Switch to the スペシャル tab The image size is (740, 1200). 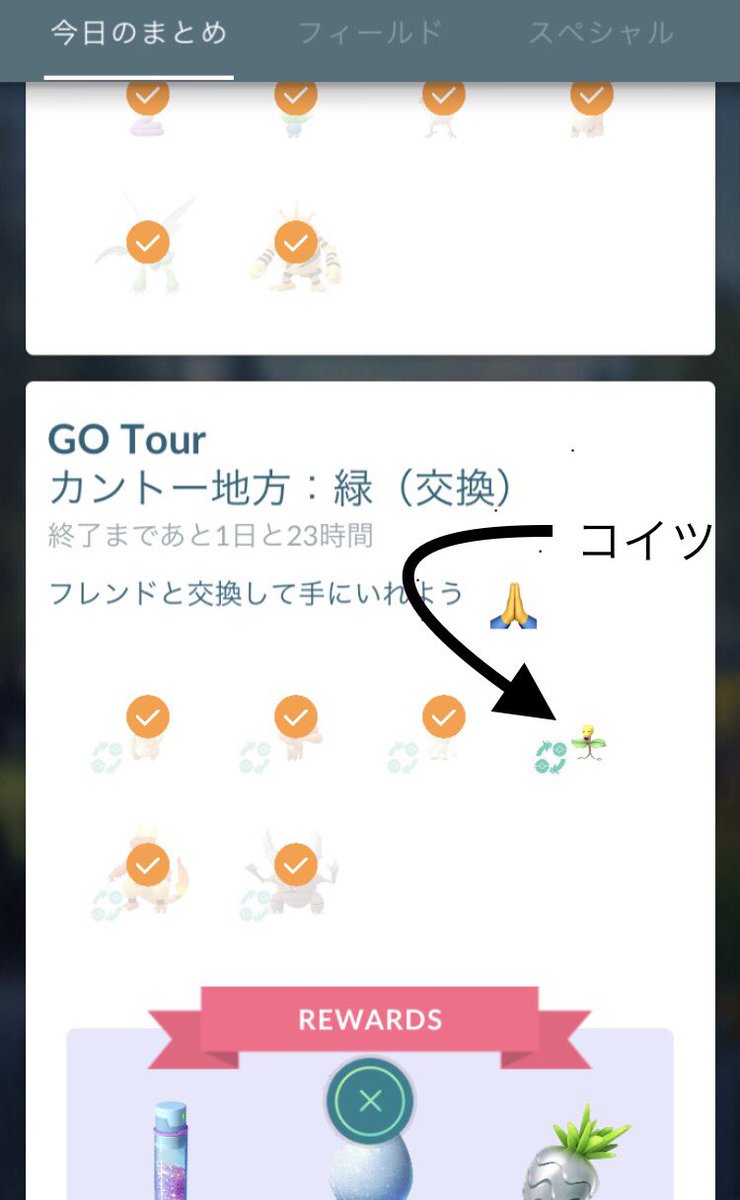600,32
